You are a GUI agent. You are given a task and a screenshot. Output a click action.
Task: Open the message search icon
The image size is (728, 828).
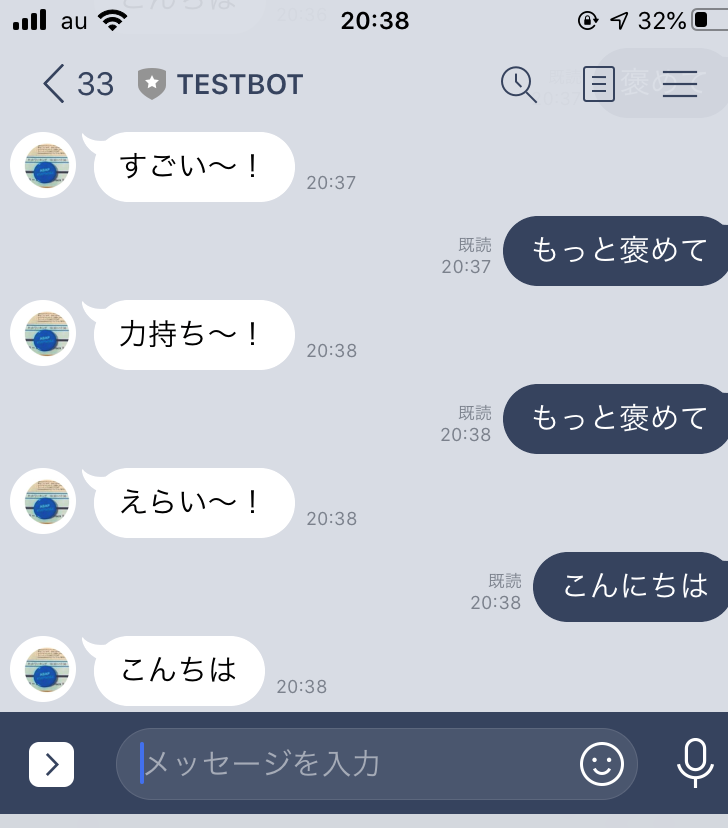click(x=519, y=84)
